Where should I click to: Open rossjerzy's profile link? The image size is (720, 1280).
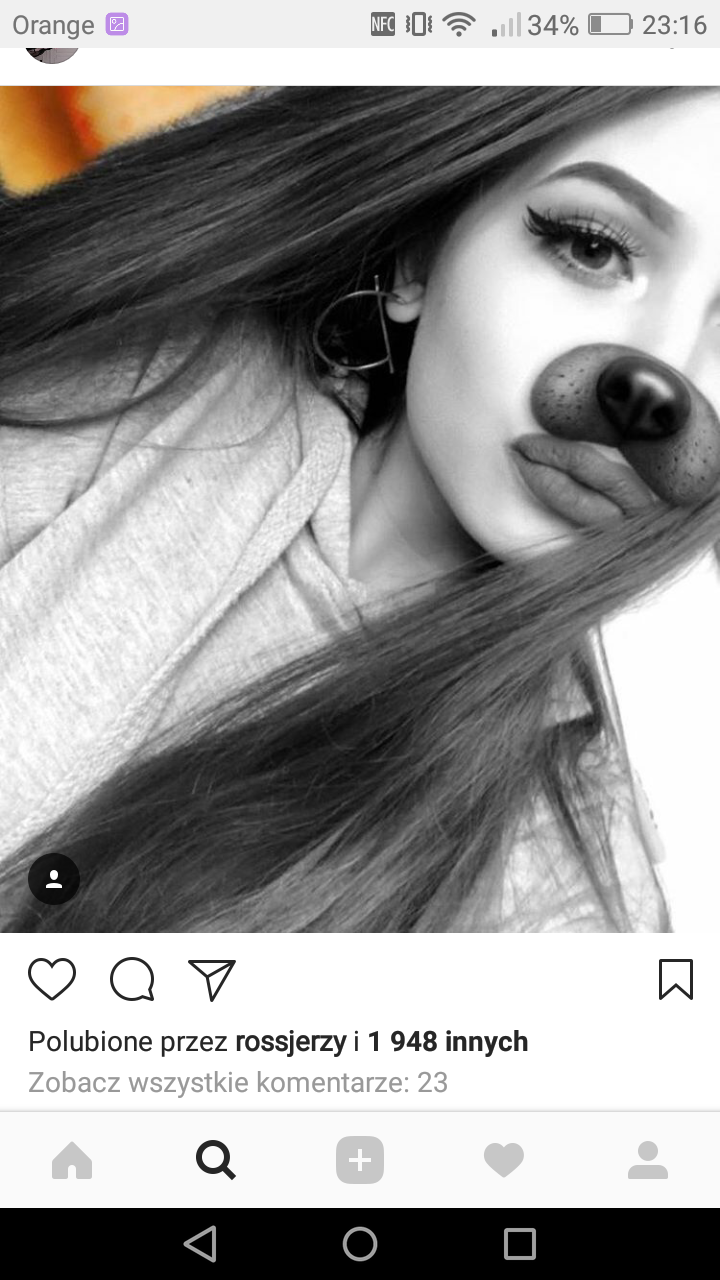pyautogui.click(x=291, y=1042)
